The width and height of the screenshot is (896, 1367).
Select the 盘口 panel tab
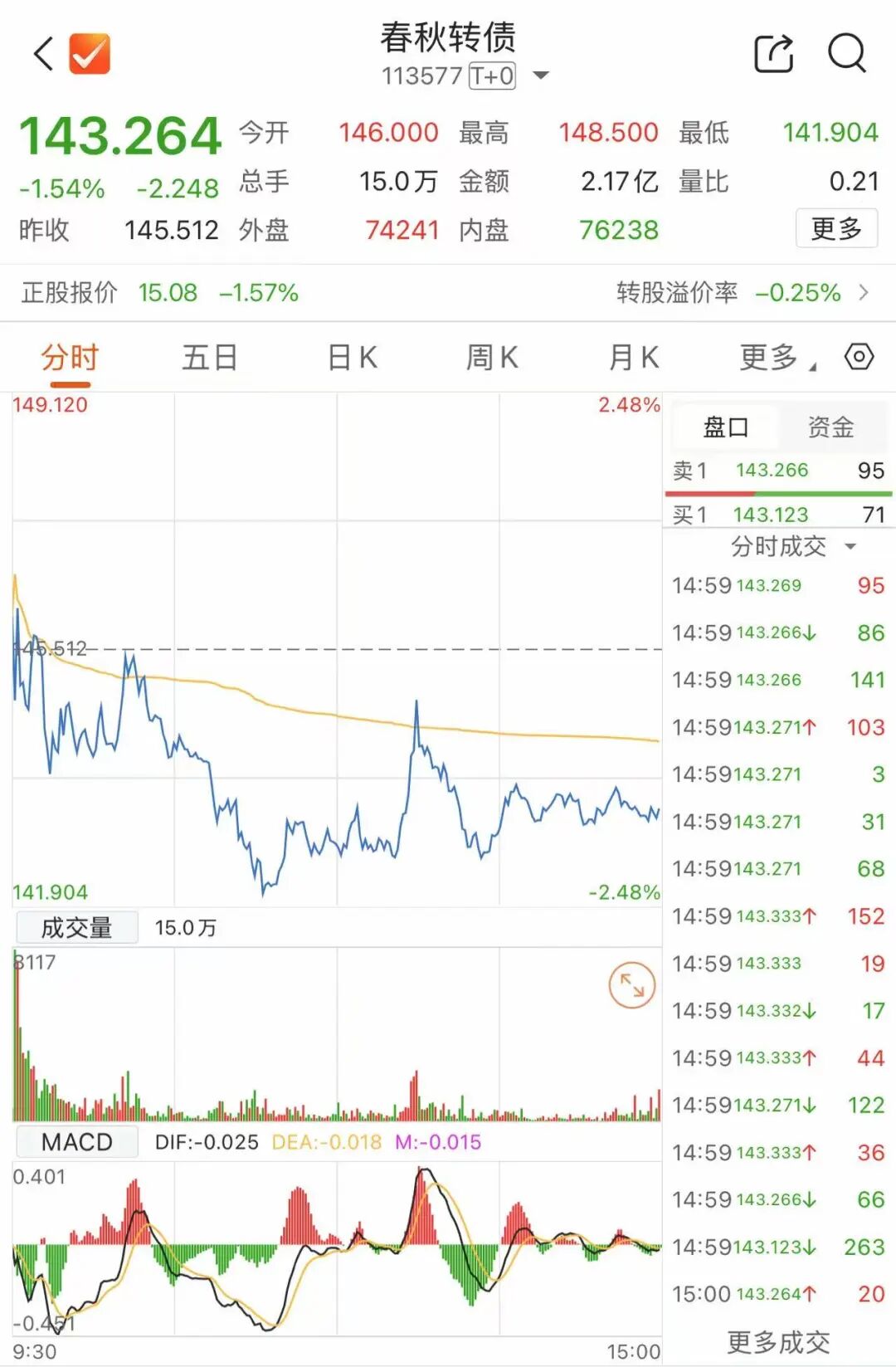[725, 427]
